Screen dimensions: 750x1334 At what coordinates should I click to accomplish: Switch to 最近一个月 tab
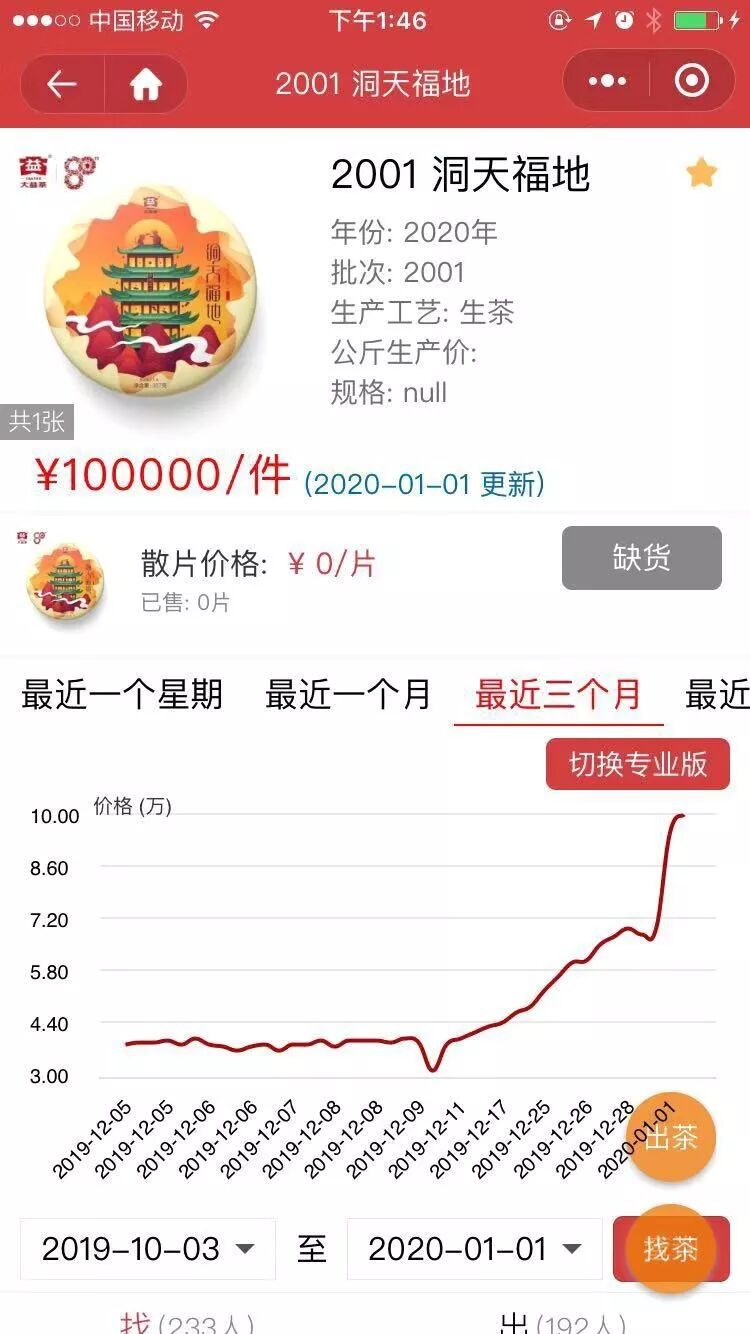(348, 694)
